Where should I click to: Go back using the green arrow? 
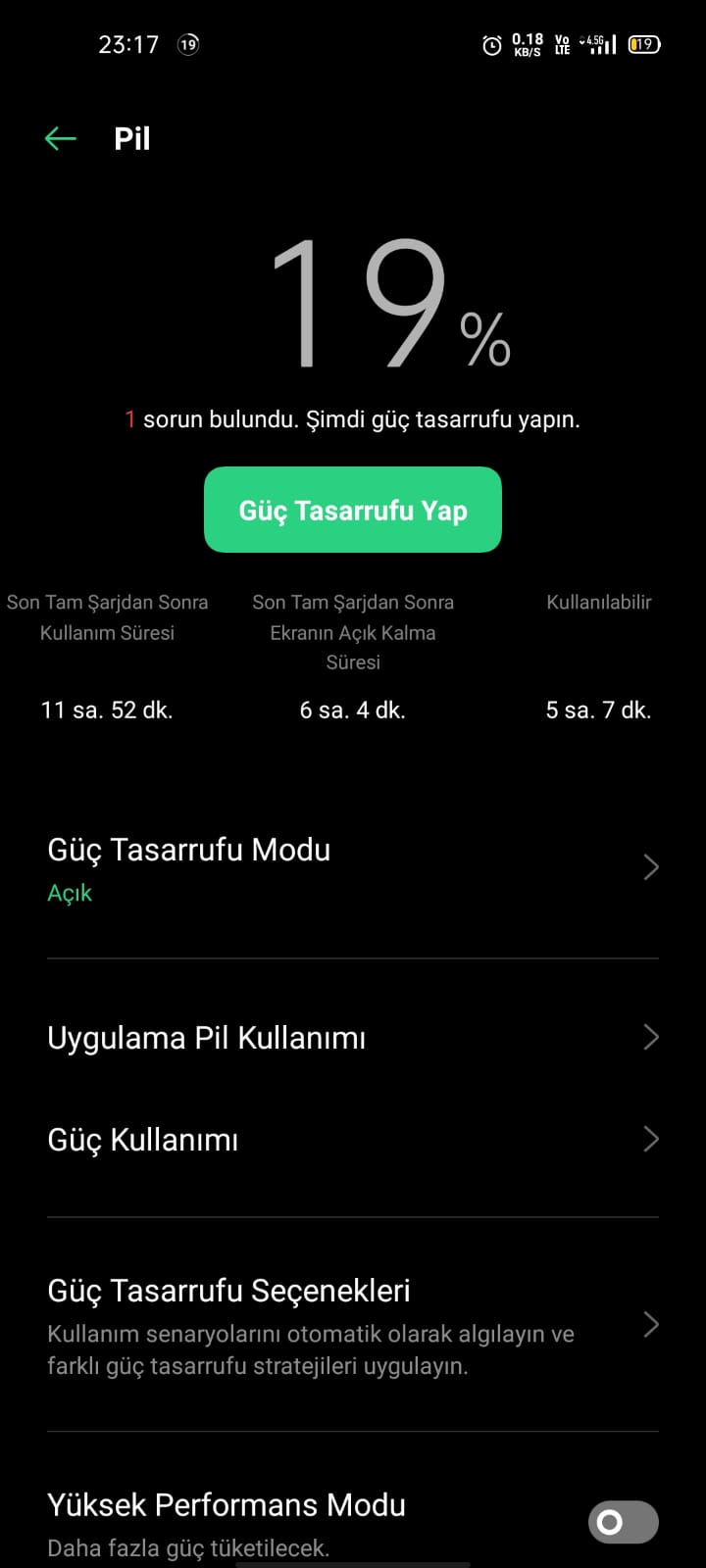(61, 138)
